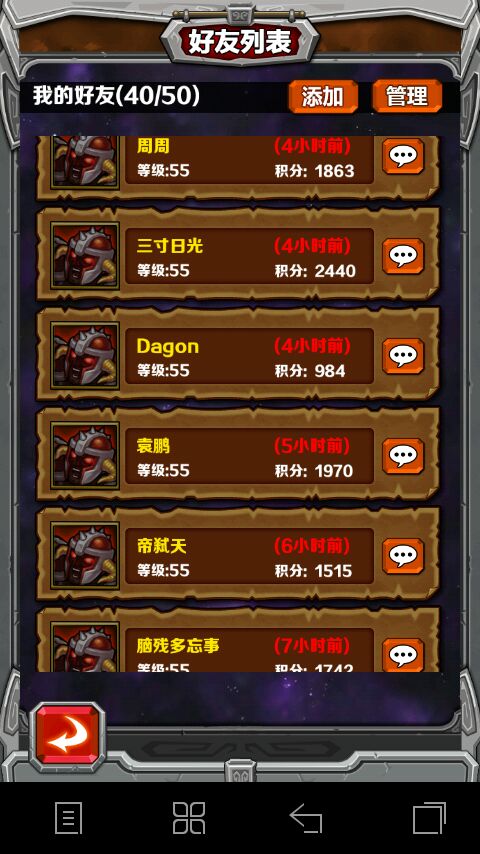Tap the chat icon beside 袁鹏
This screenshot has height=854, width=480.
[403, 456]
